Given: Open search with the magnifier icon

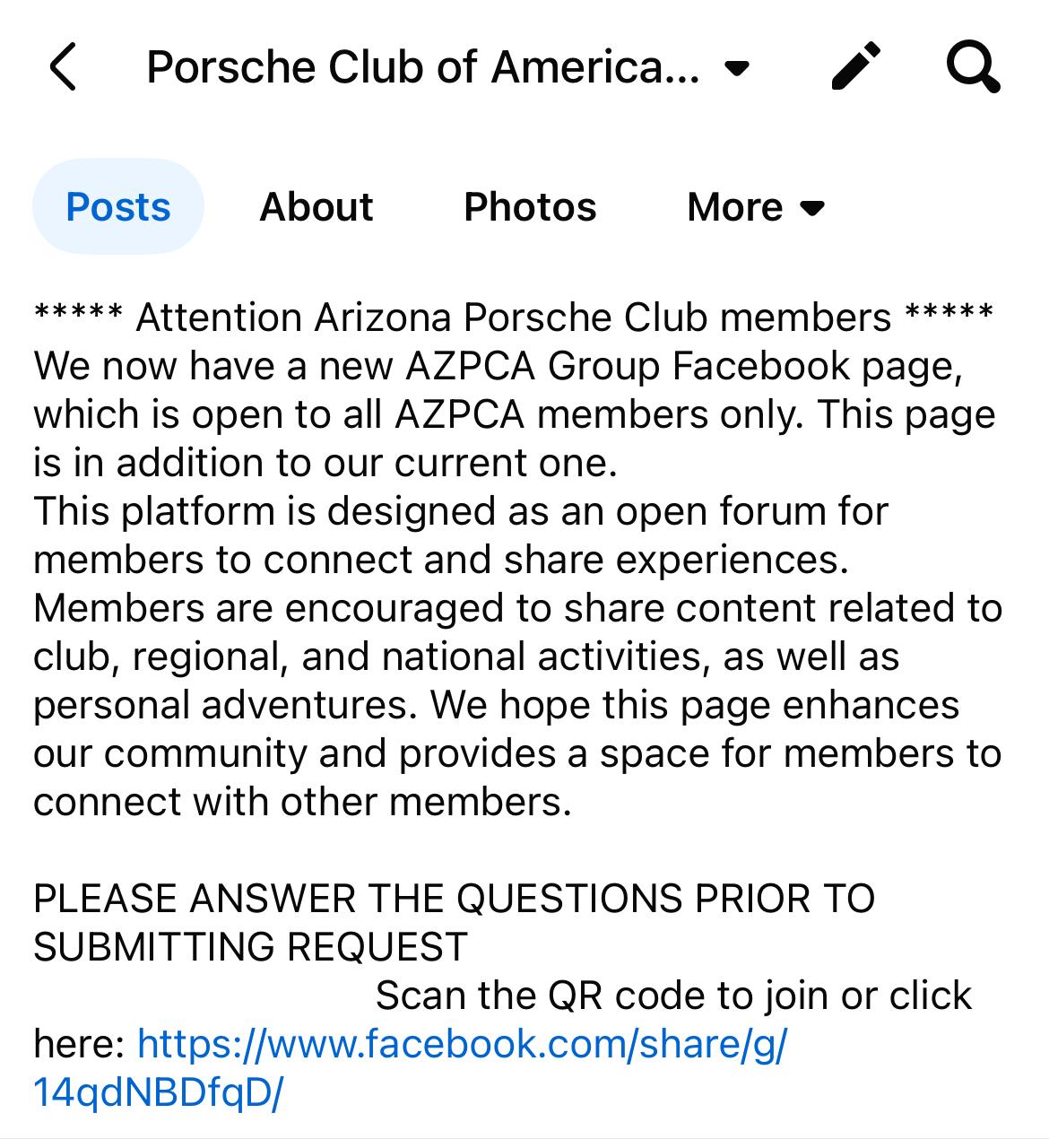Looking at the screenshot, I should (x=973, y=67).
